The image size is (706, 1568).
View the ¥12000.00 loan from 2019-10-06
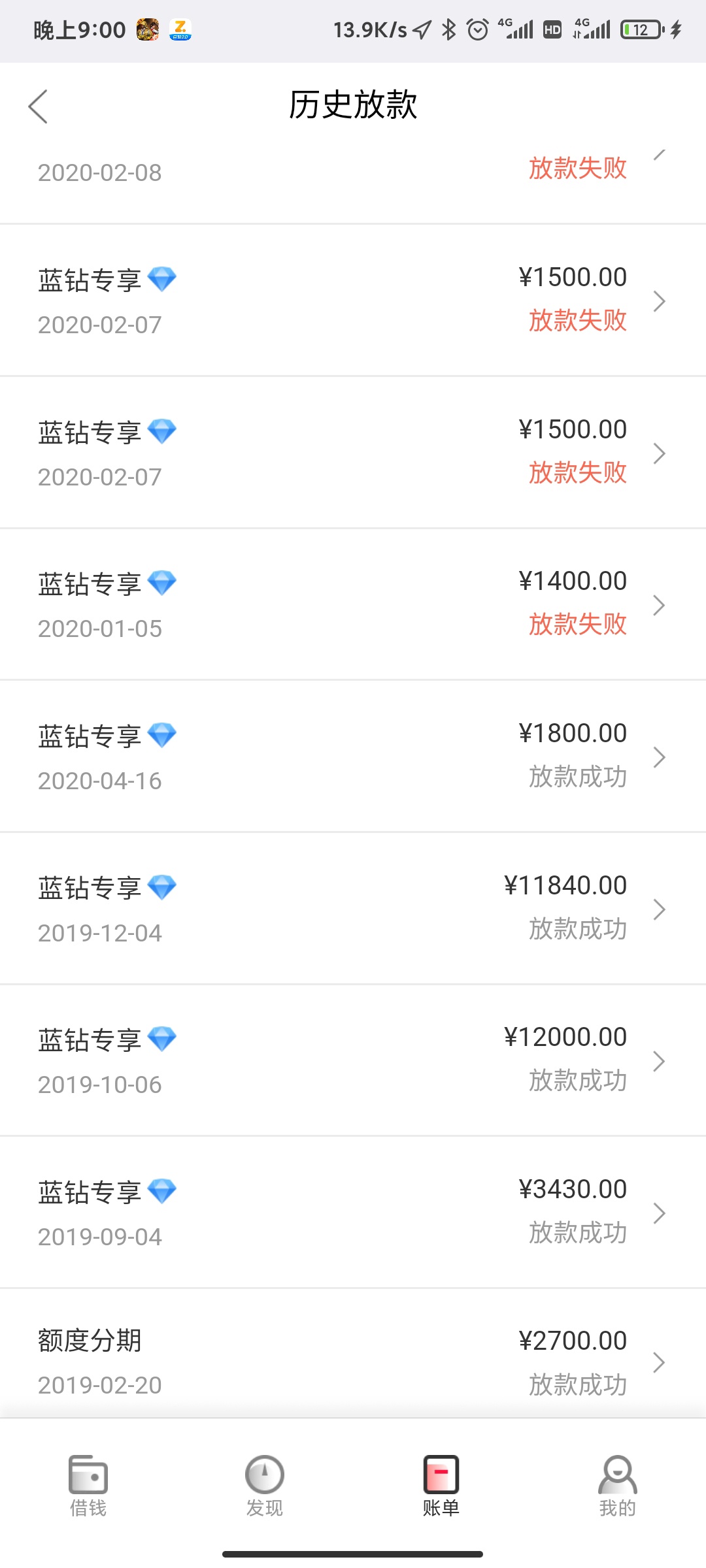(353, 1060)
